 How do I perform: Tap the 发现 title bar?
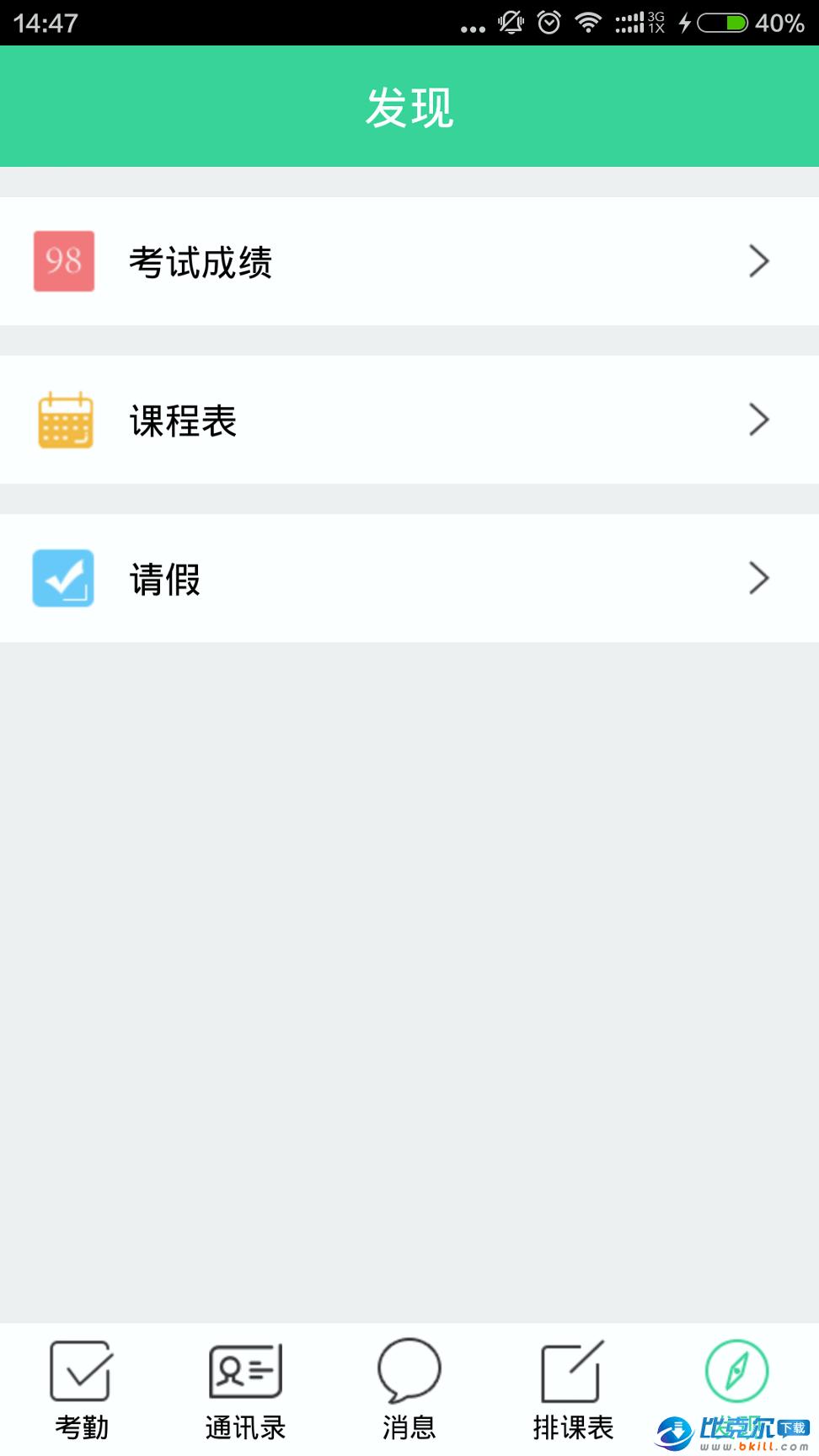tap(409, 105)
